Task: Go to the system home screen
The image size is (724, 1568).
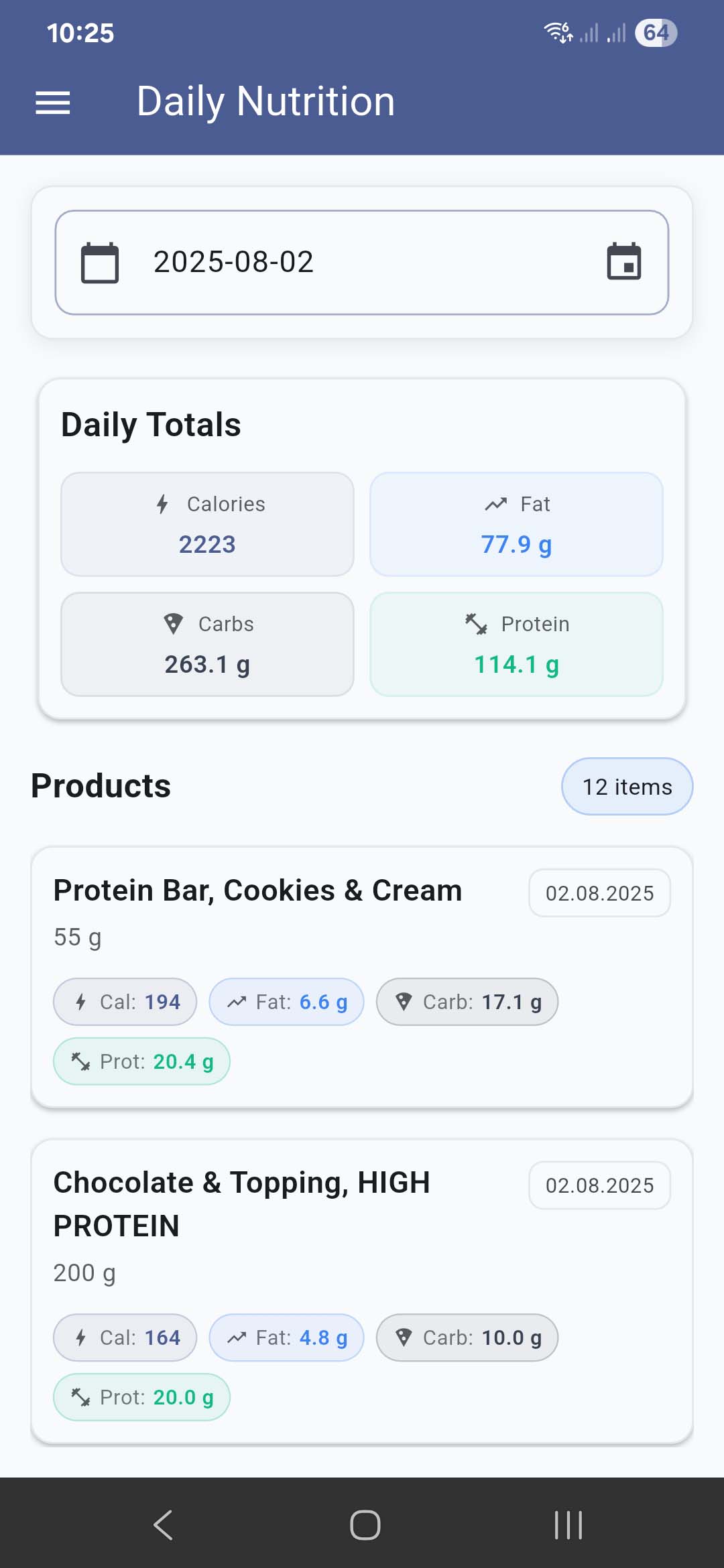Action: [x=365, y=1525]
